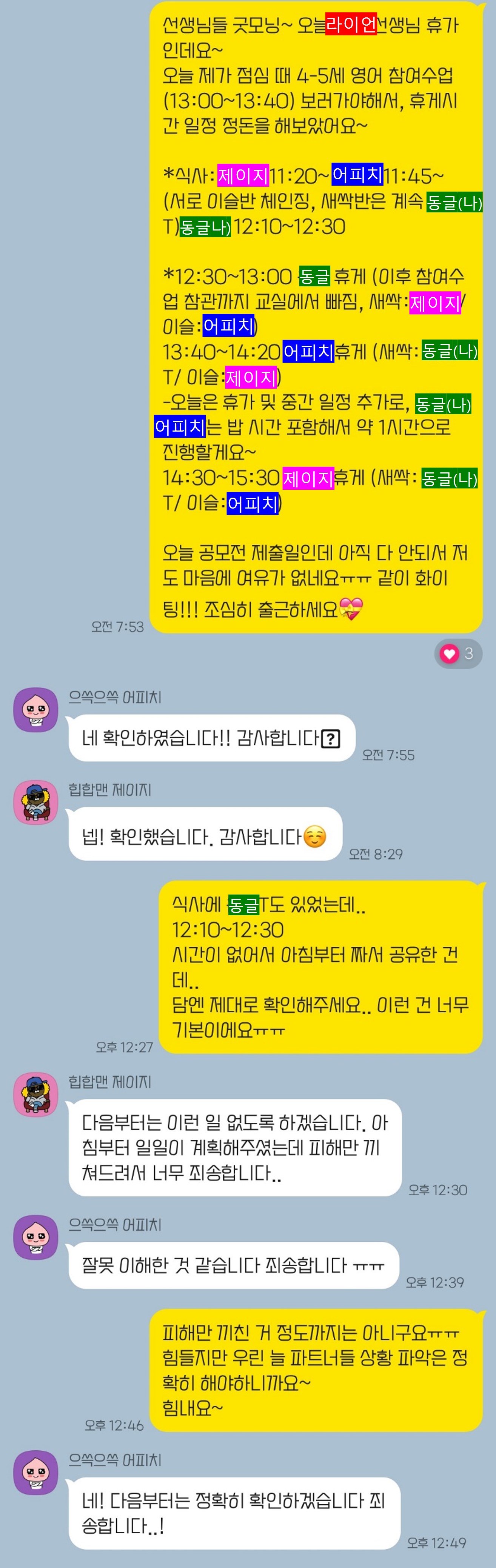
Task: Open 으쓱으쓱 어피치's profile picture at 오전 7:55 message
Action: pyautogui.click(x=36, y=710)
